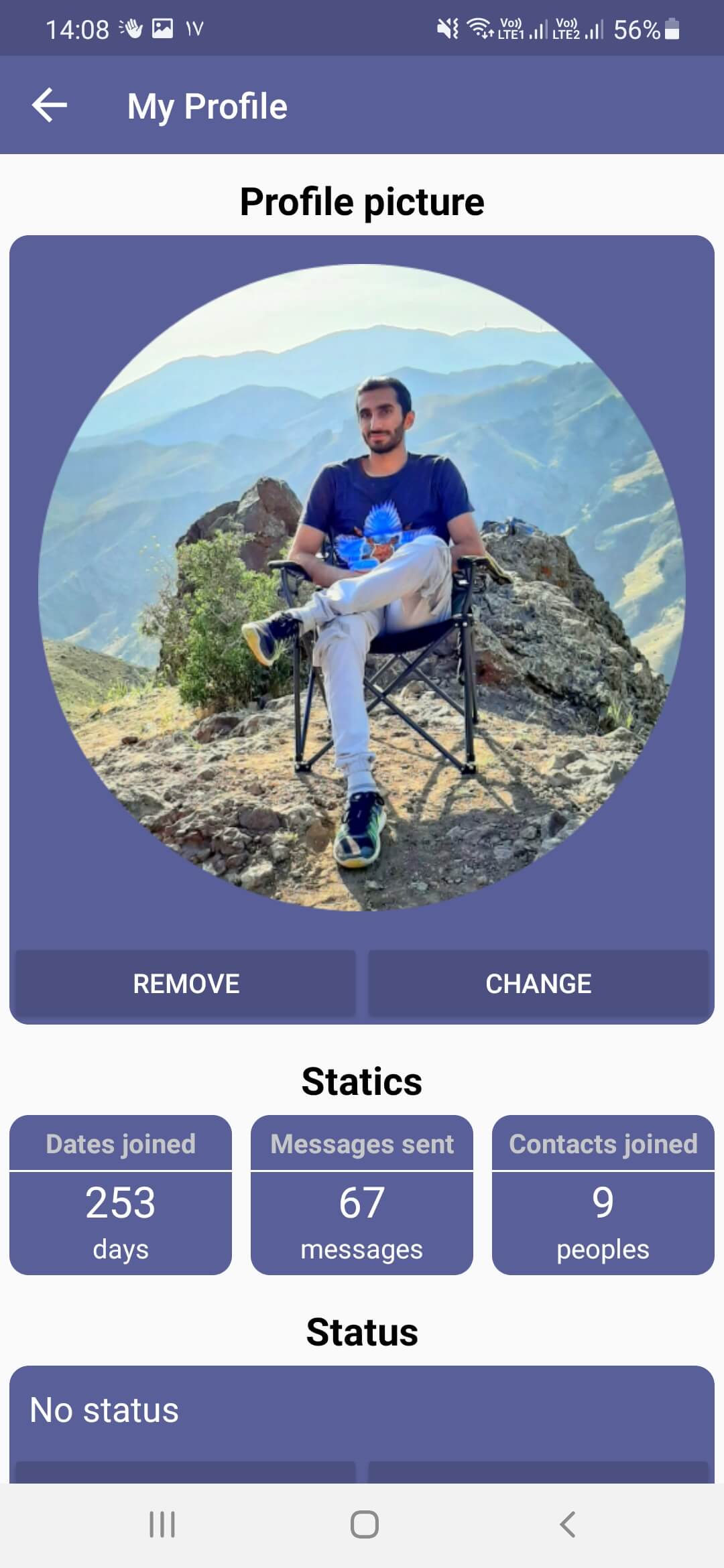Go to the system home screen

364,1524
